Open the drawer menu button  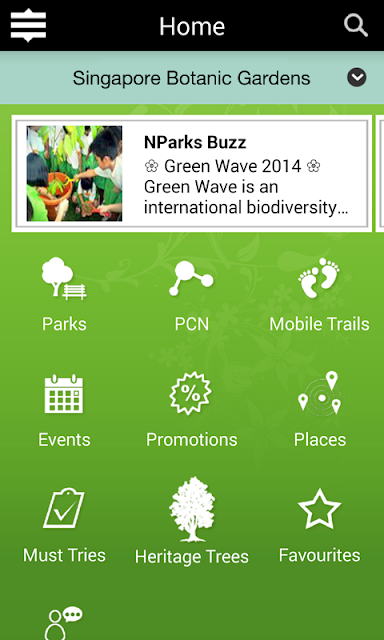point(28,25)
